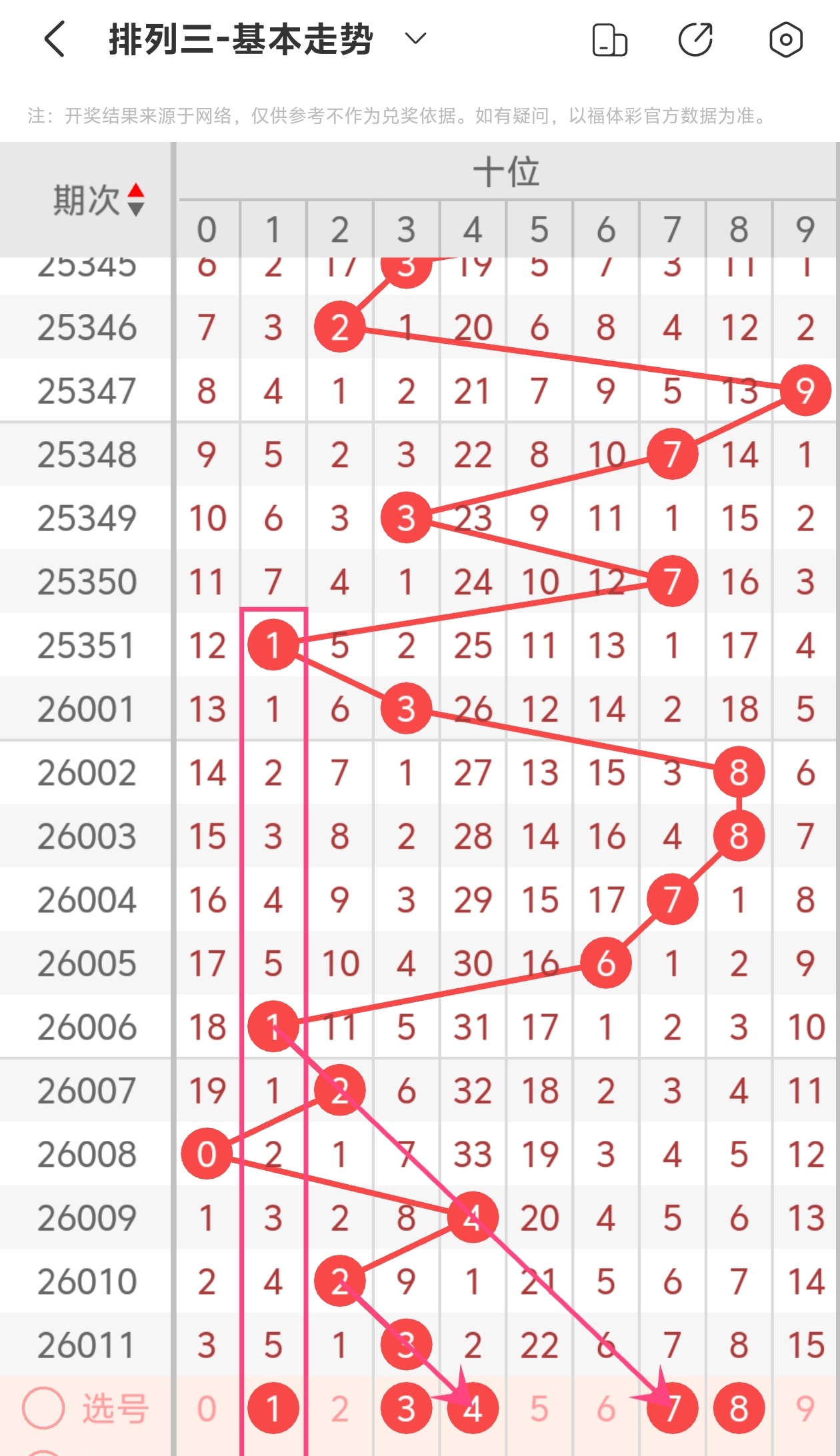Pick number 9 in the 选号 row
Image resolution: width=840 pixels, height=1456 pixels.
[805, 1409]
